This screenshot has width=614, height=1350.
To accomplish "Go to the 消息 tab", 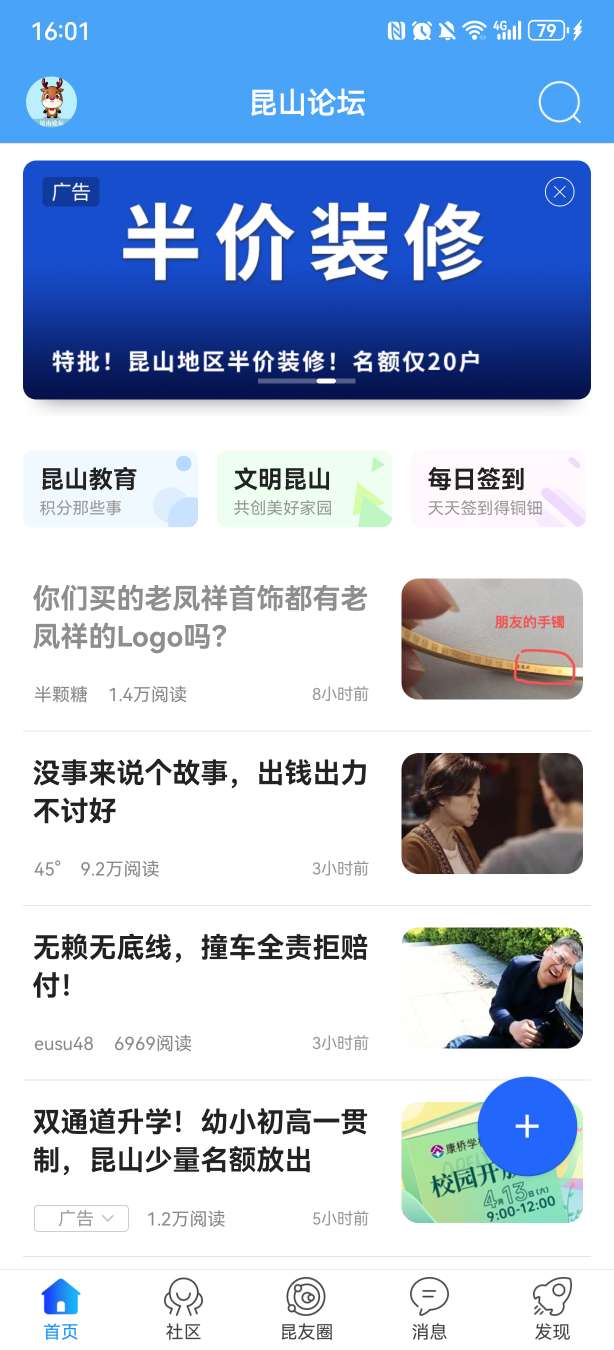I will [429, 1309].
